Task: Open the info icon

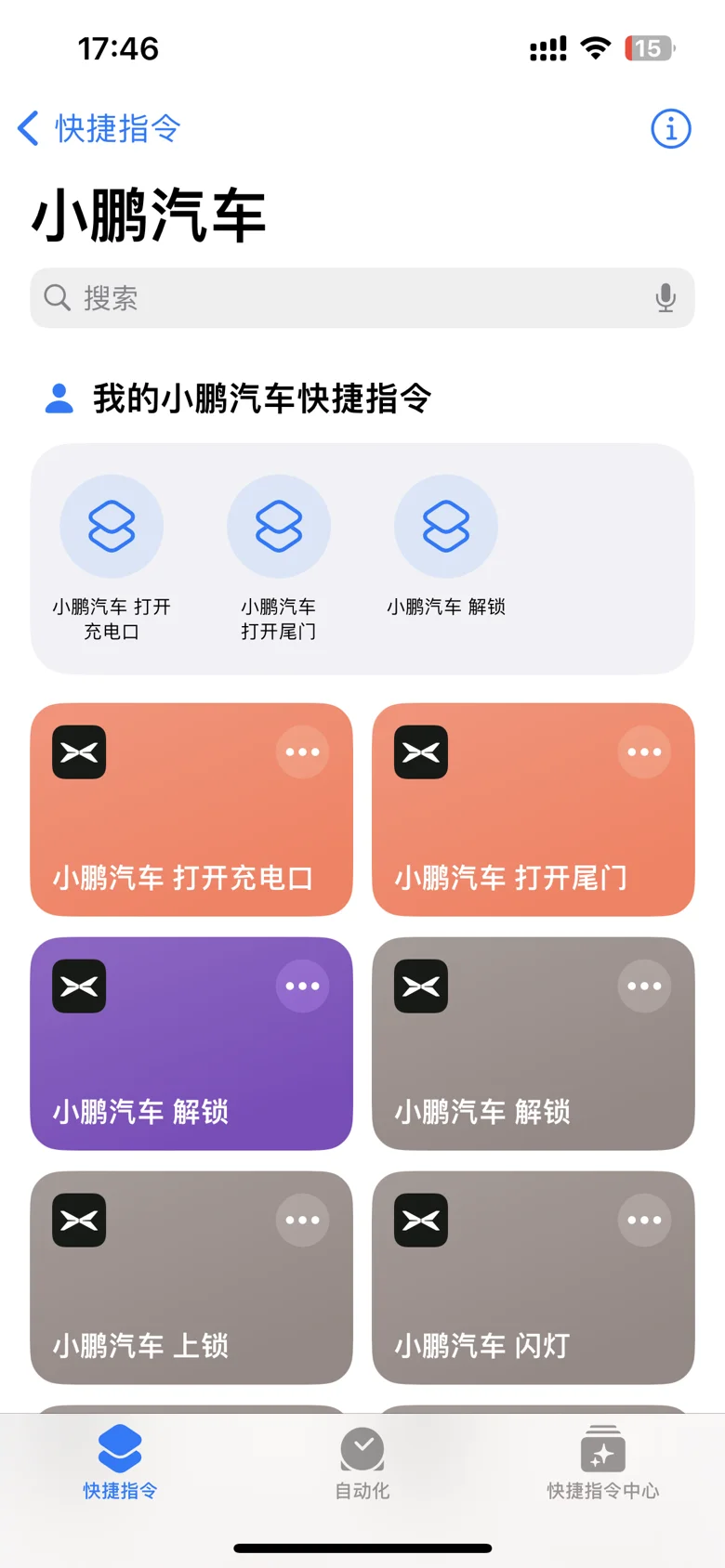Action: pos(670,128)
